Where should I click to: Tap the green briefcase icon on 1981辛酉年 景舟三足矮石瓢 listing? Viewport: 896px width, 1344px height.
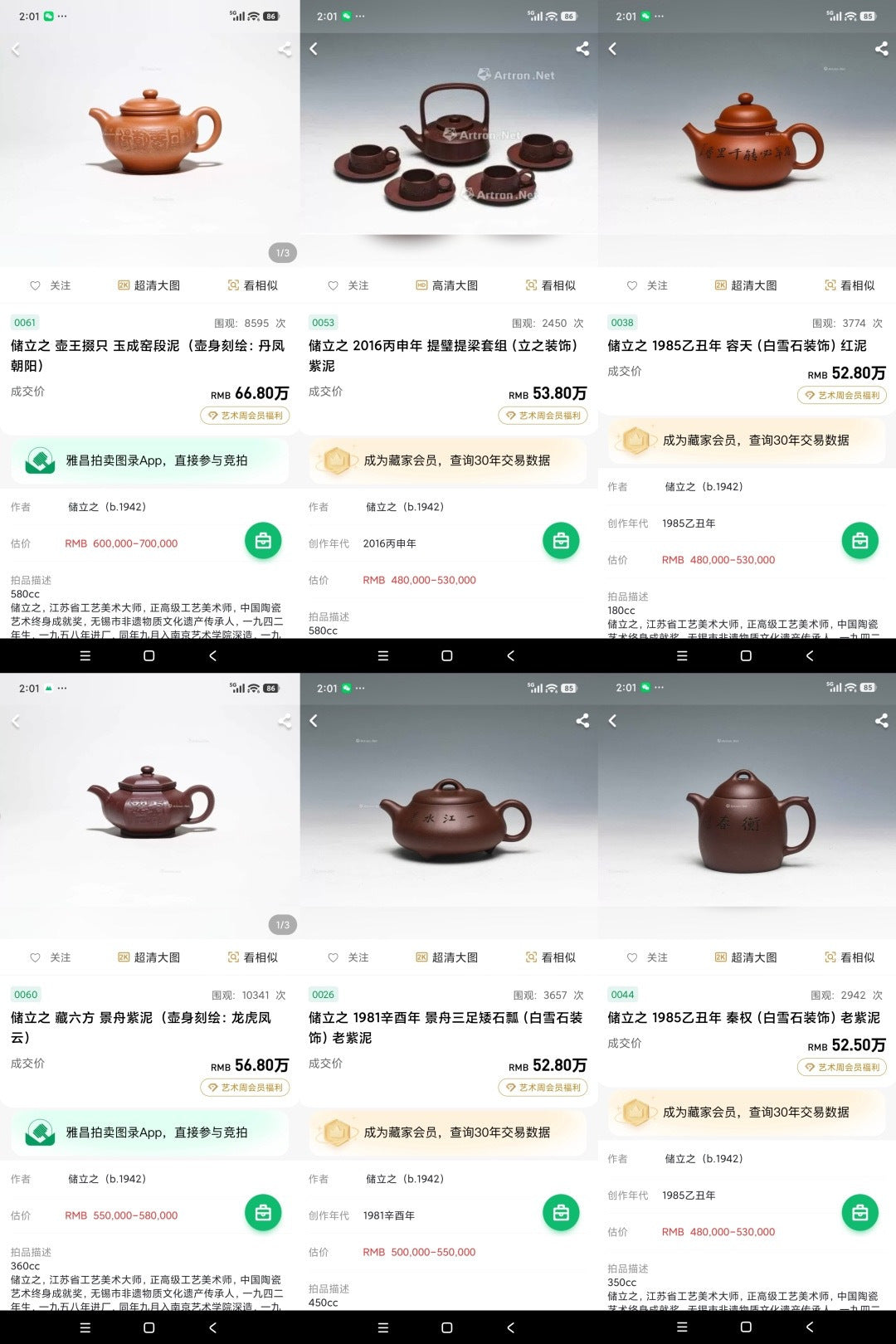[562, 1212]
